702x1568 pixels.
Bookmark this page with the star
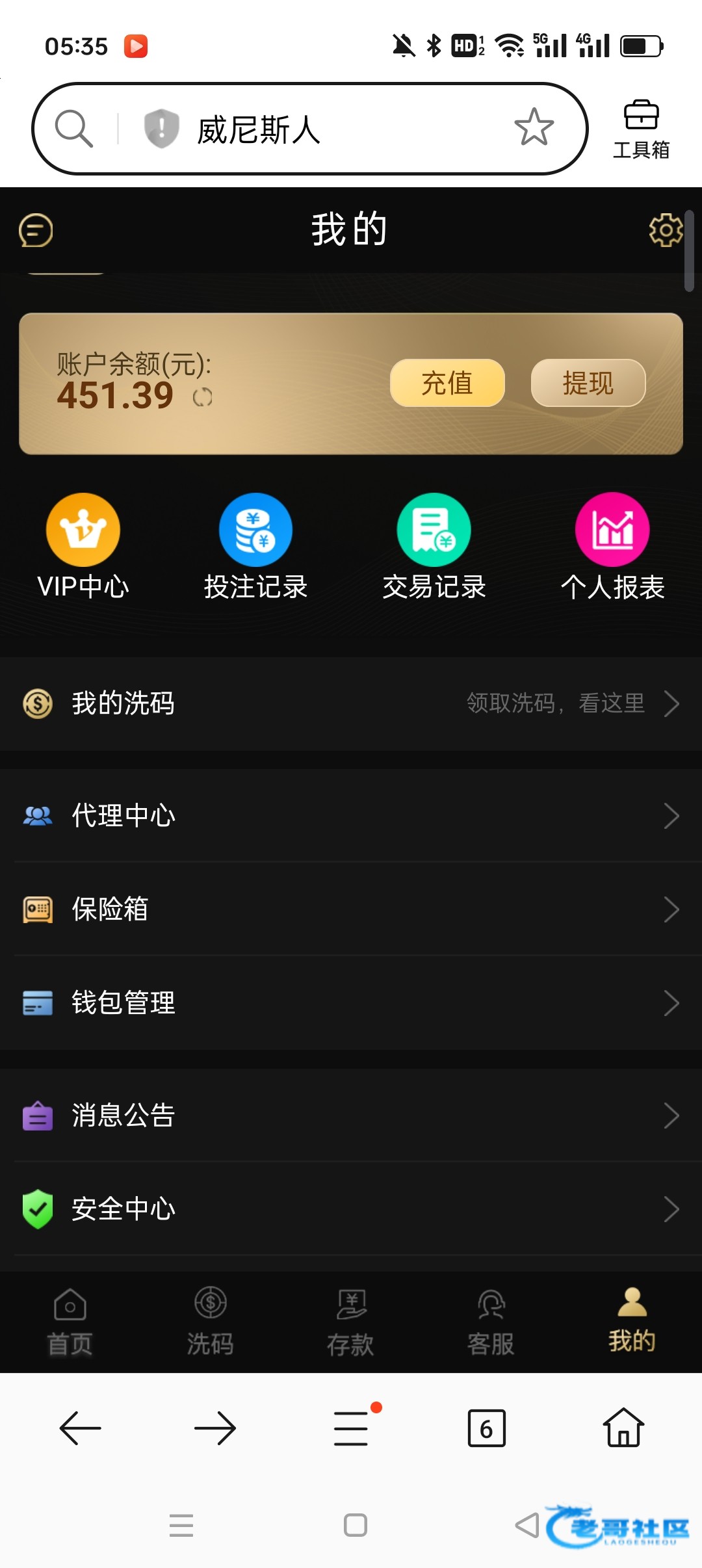tap(534, 127)
